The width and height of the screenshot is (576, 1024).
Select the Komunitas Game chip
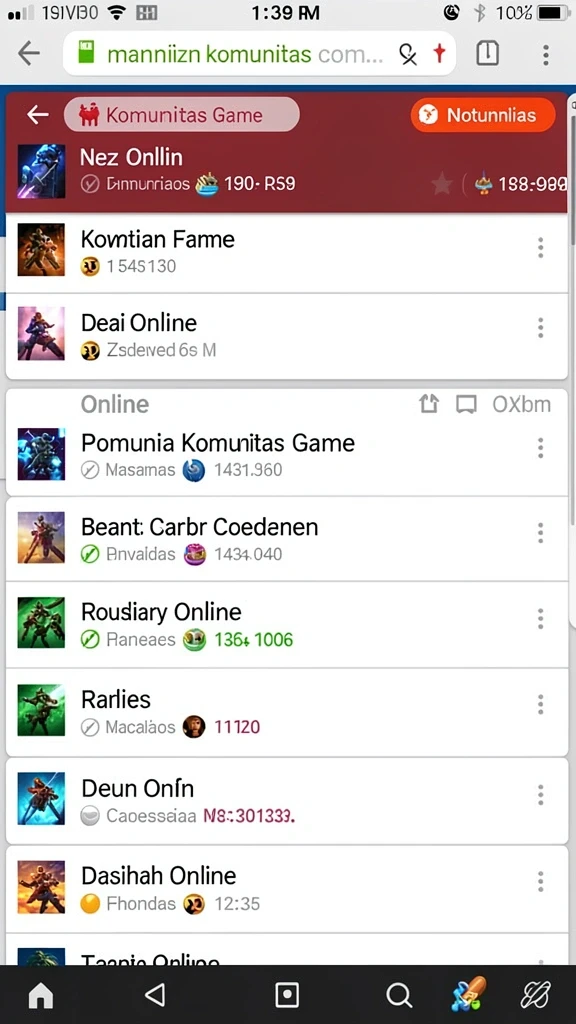182,115
